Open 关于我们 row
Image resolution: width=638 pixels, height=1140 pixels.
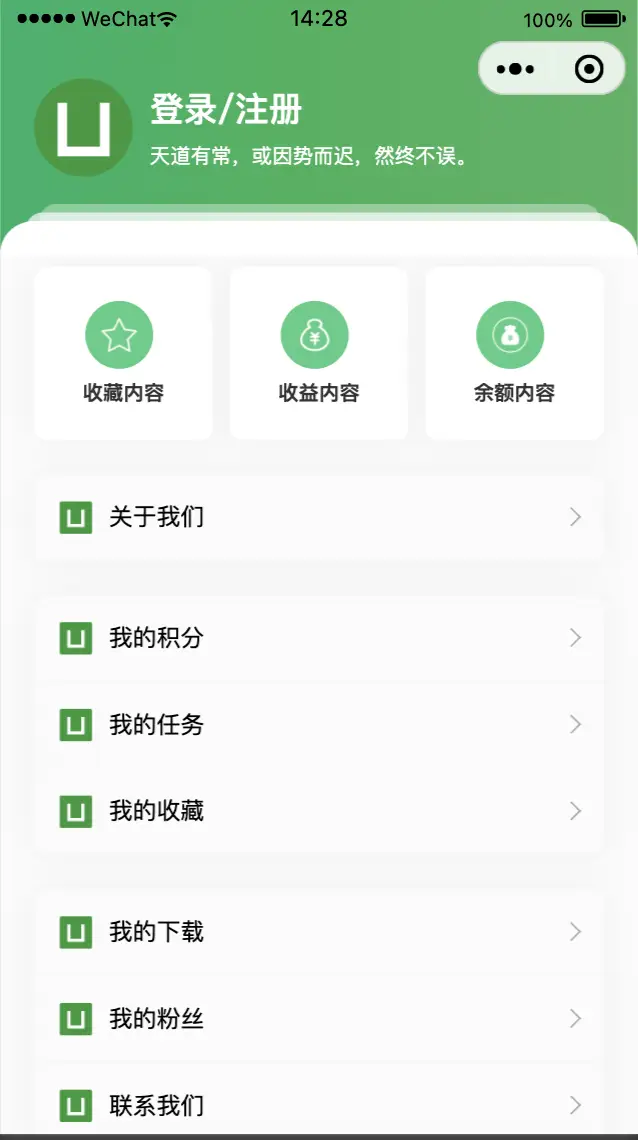318,517
